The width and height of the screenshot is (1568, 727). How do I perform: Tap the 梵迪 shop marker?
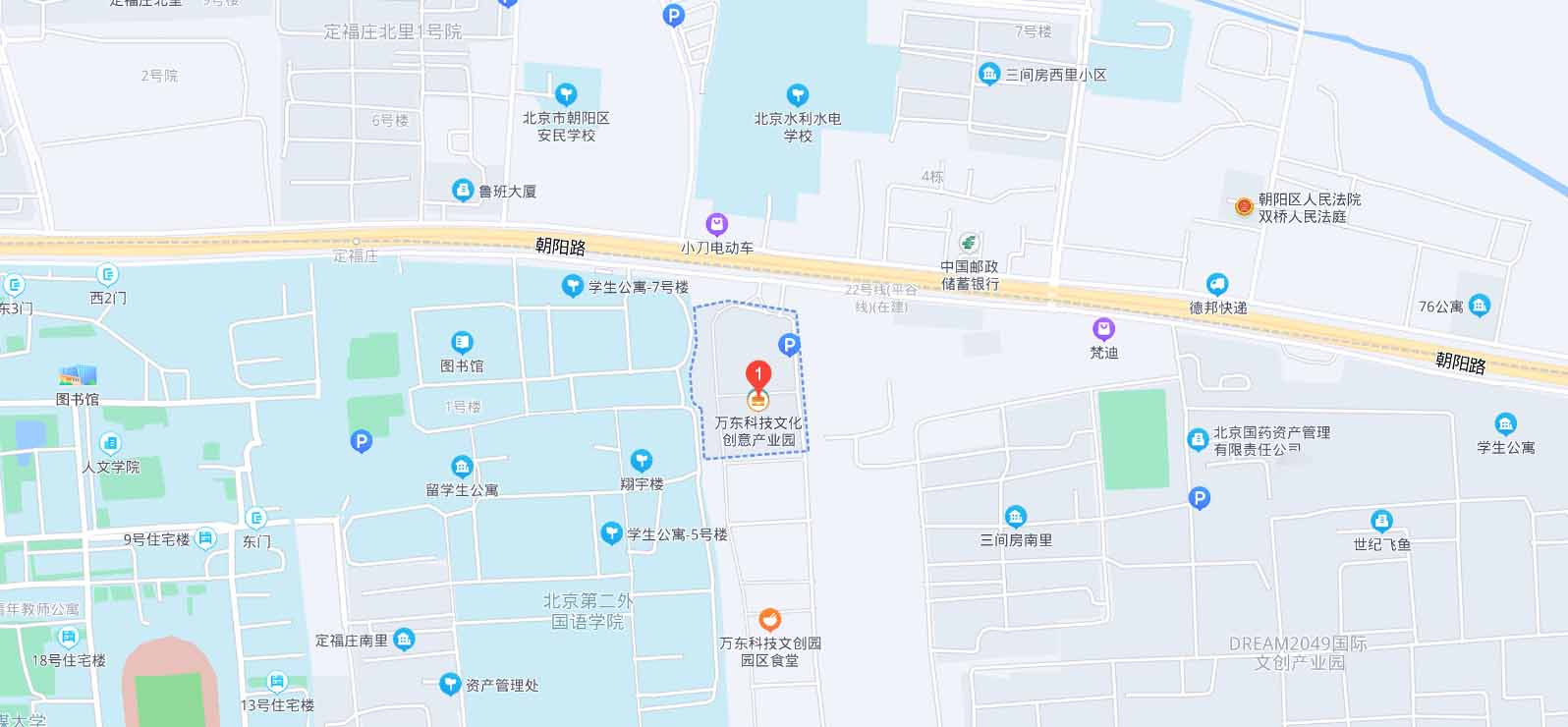[x=1104, y=329]
